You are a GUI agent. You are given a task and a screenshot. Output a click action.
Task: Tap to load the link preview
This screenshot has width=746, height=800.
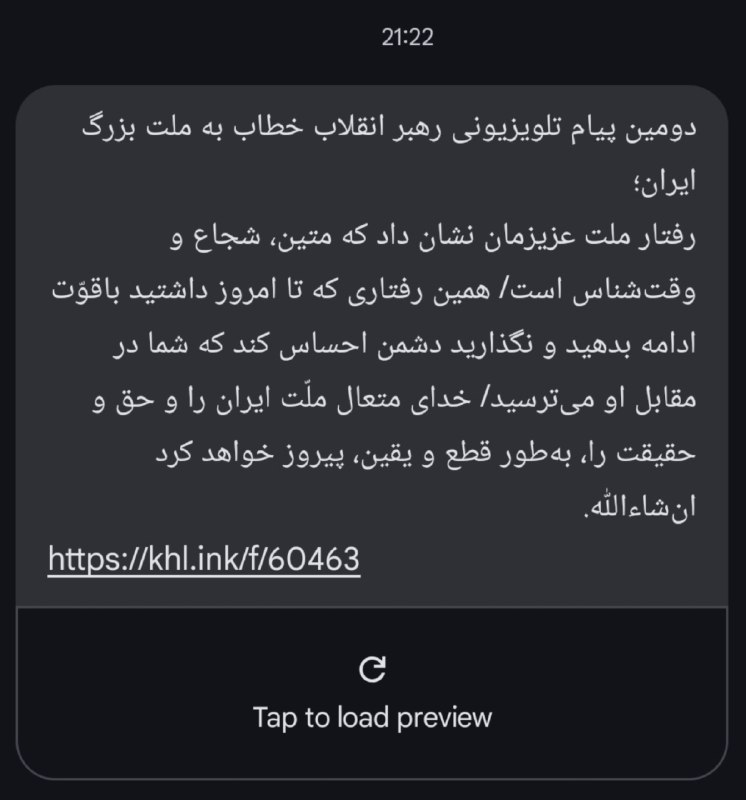click(372, 693)
